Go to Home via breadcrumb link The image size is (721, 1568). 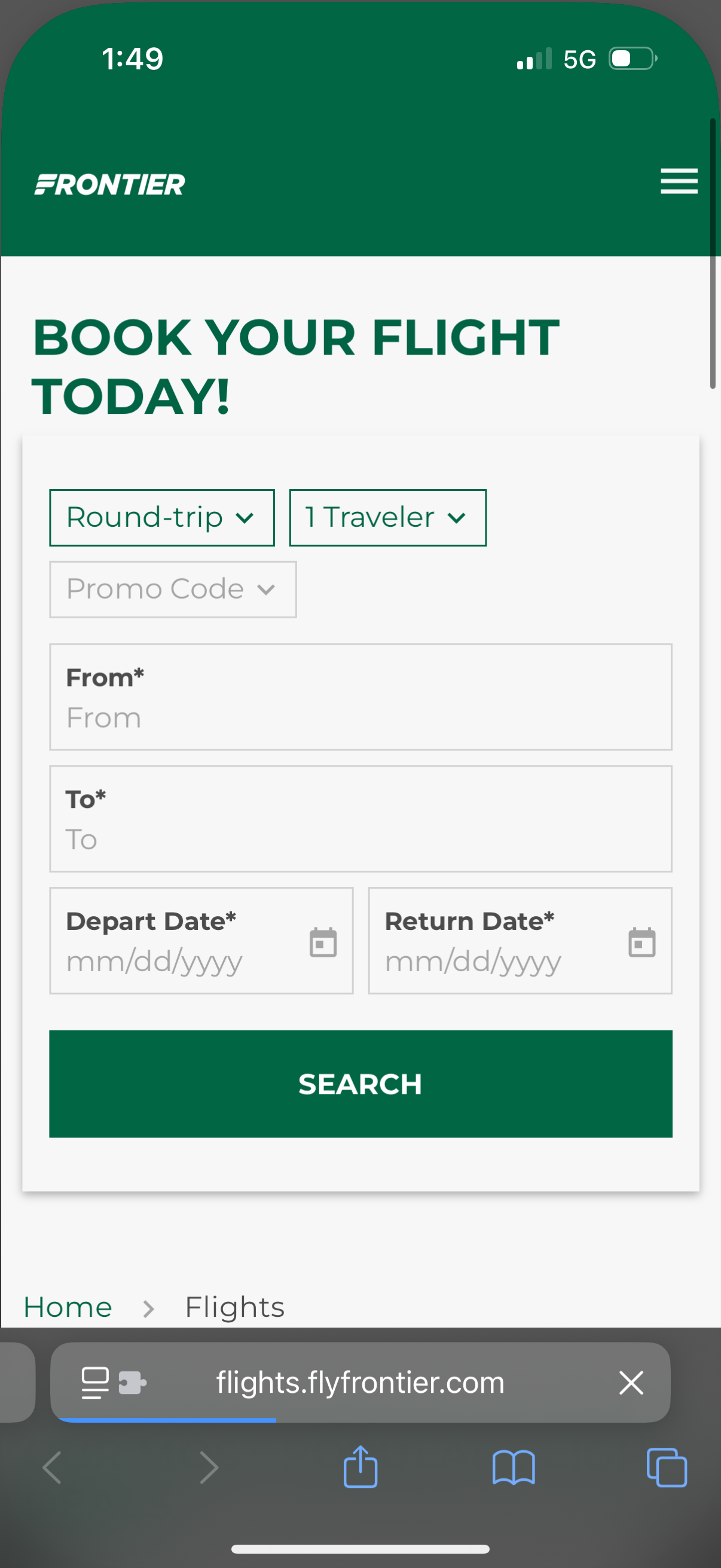(68, 1306)
